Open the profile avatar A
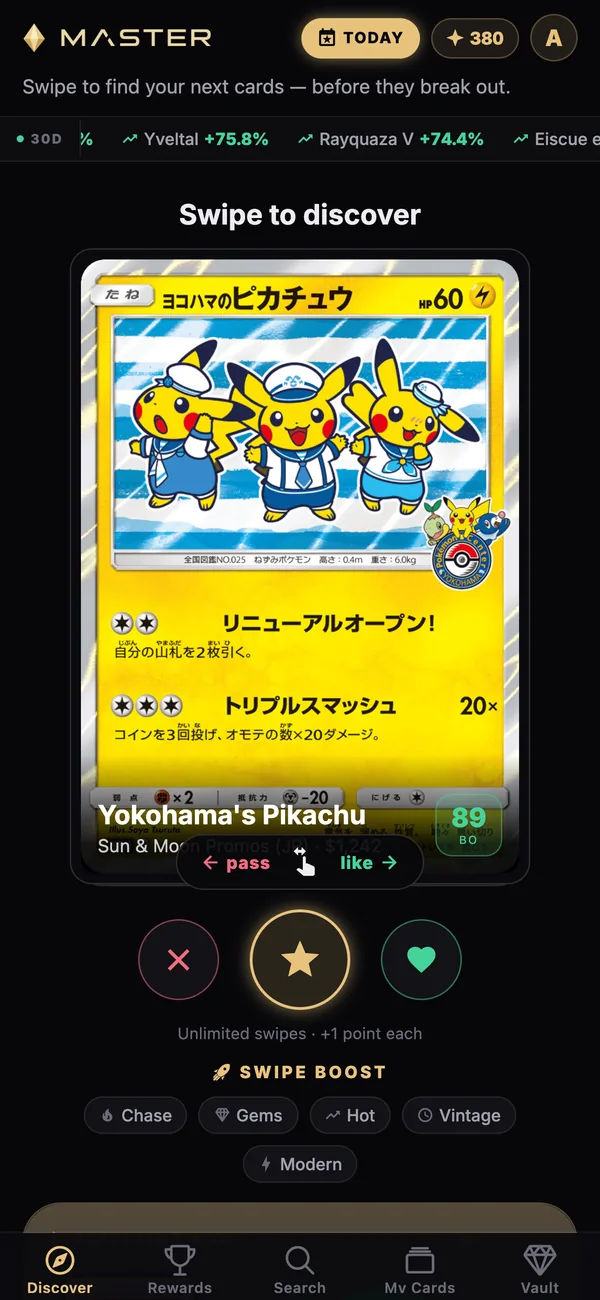Image resolution: width=600 pixels, height=1300 pixels. point(553,38)
